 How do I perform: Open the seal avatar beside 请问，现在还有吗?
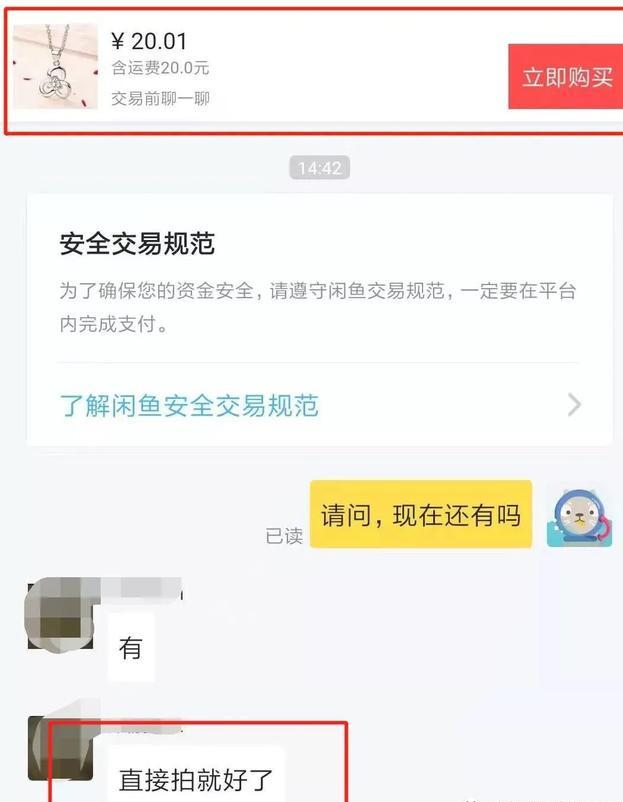point(579,514)
